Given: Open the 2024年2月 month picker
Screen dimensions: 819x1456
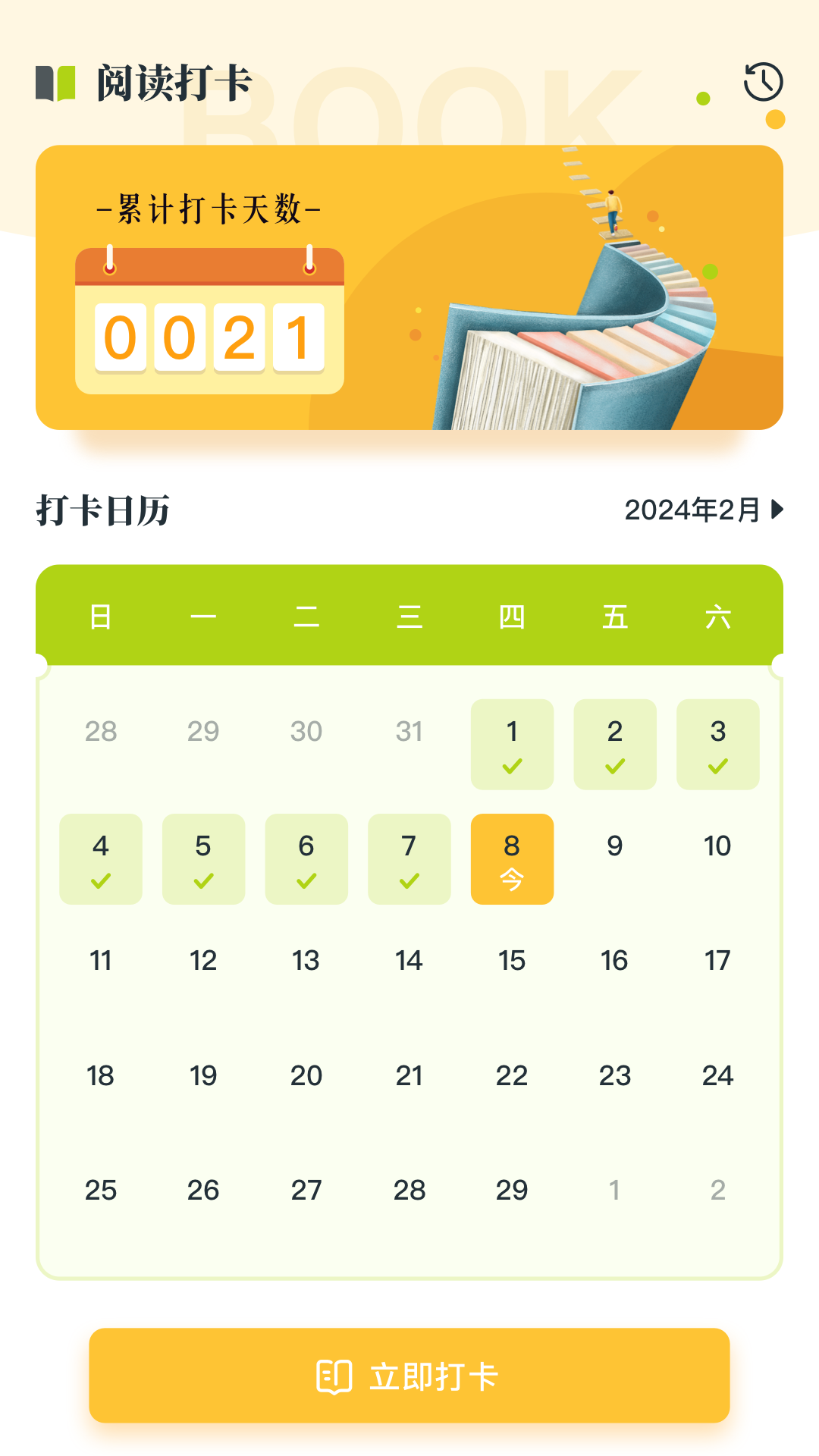Looking at the screenshot, I should 703,510.
